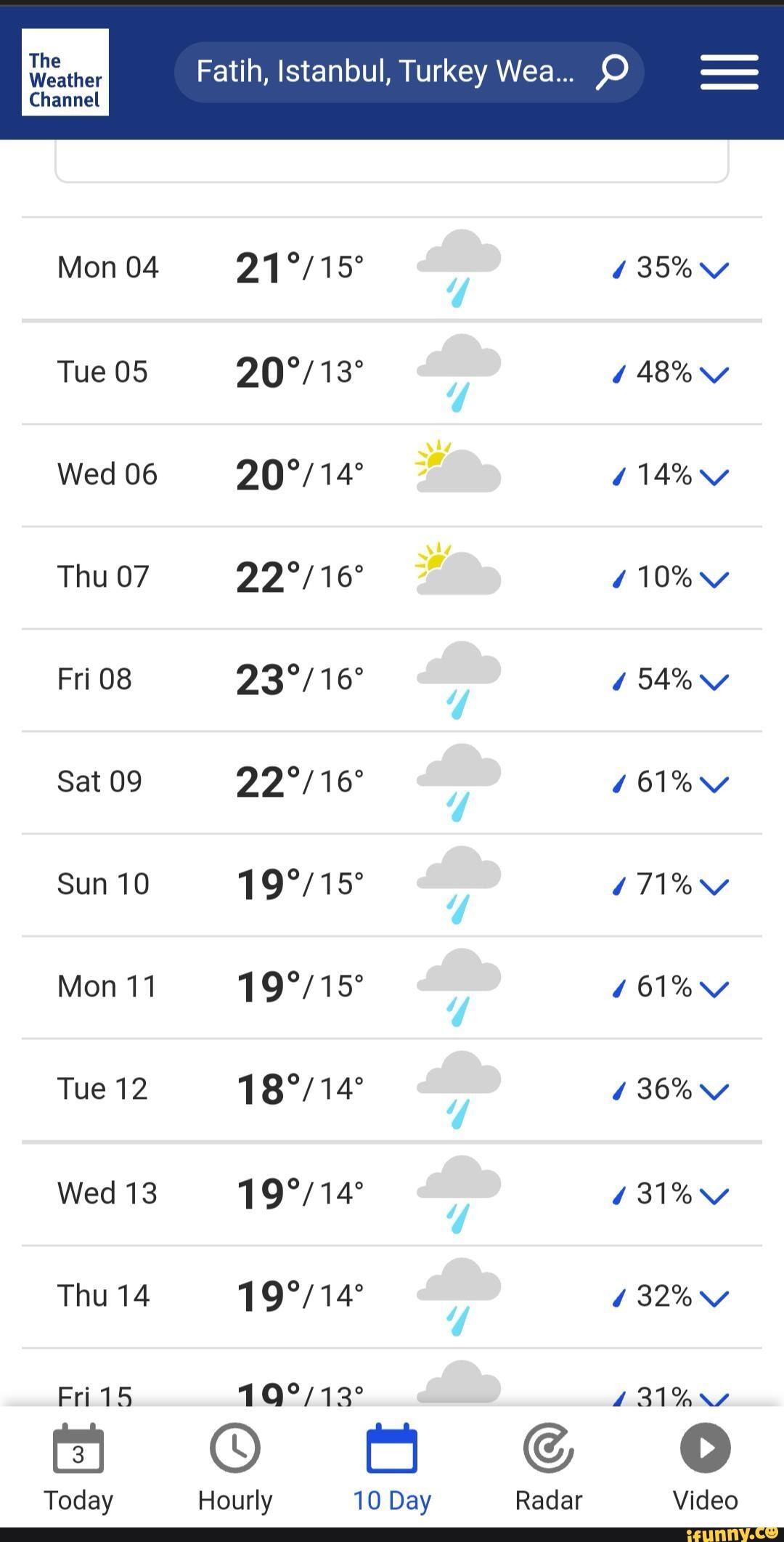Open the Wed 13 forecast row

(714, 1195)
